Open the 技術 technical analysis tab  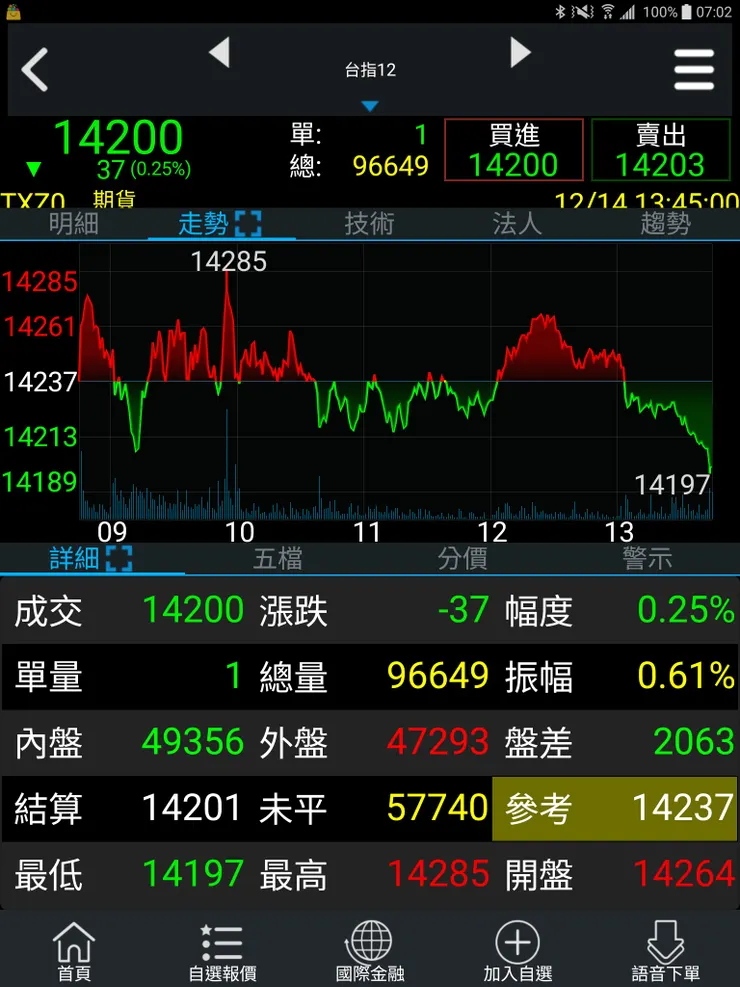pyautogui.click(x=369, y=224)
